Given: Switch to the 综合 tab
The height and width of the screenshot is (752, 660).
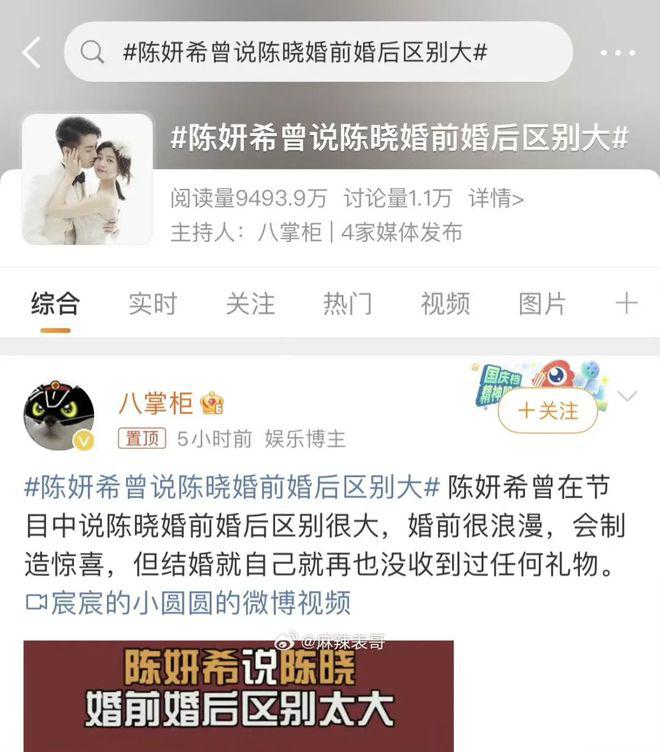Looking at the screenshot, I should [55, 303].
